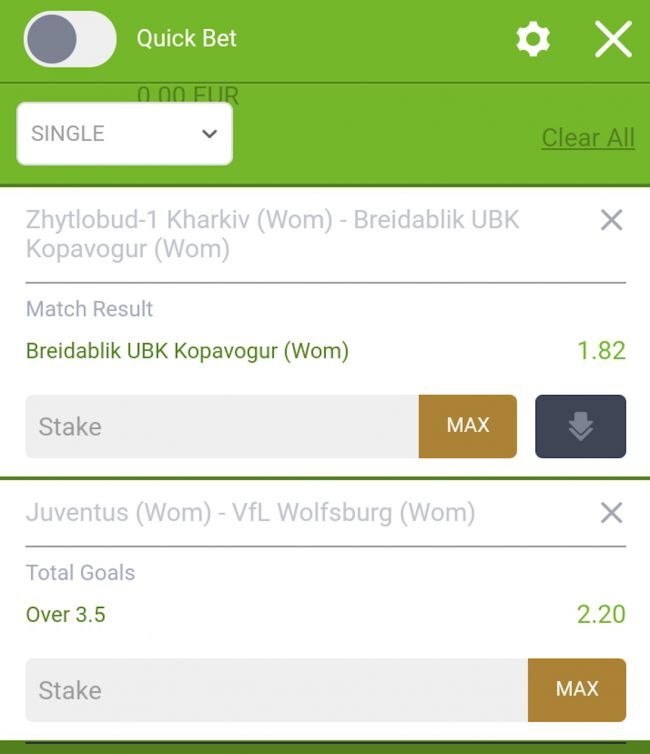Close the bet slip
Image resolution: width=650 pixels, height=754 pixels.
pos(612,39)
